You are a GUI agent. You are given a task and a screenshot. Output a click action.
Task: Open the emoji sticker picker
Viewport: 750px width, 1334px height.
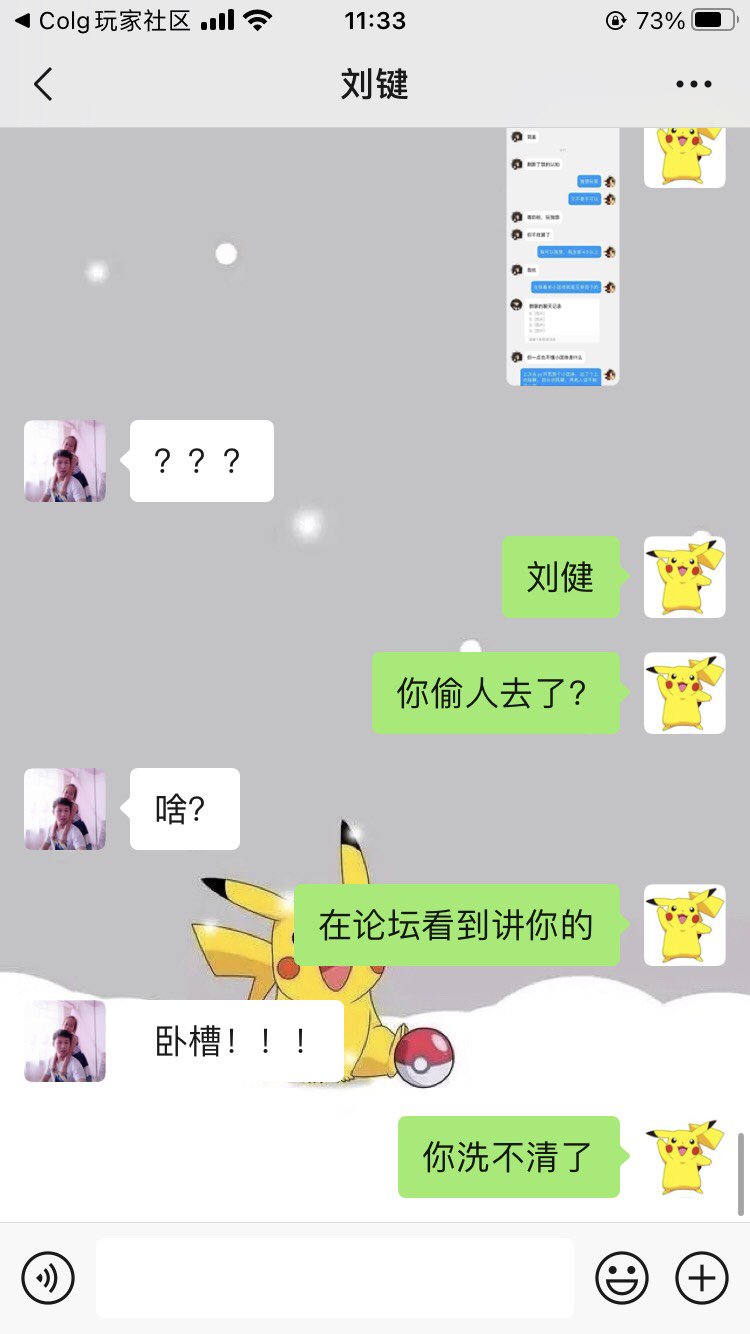622,1277
